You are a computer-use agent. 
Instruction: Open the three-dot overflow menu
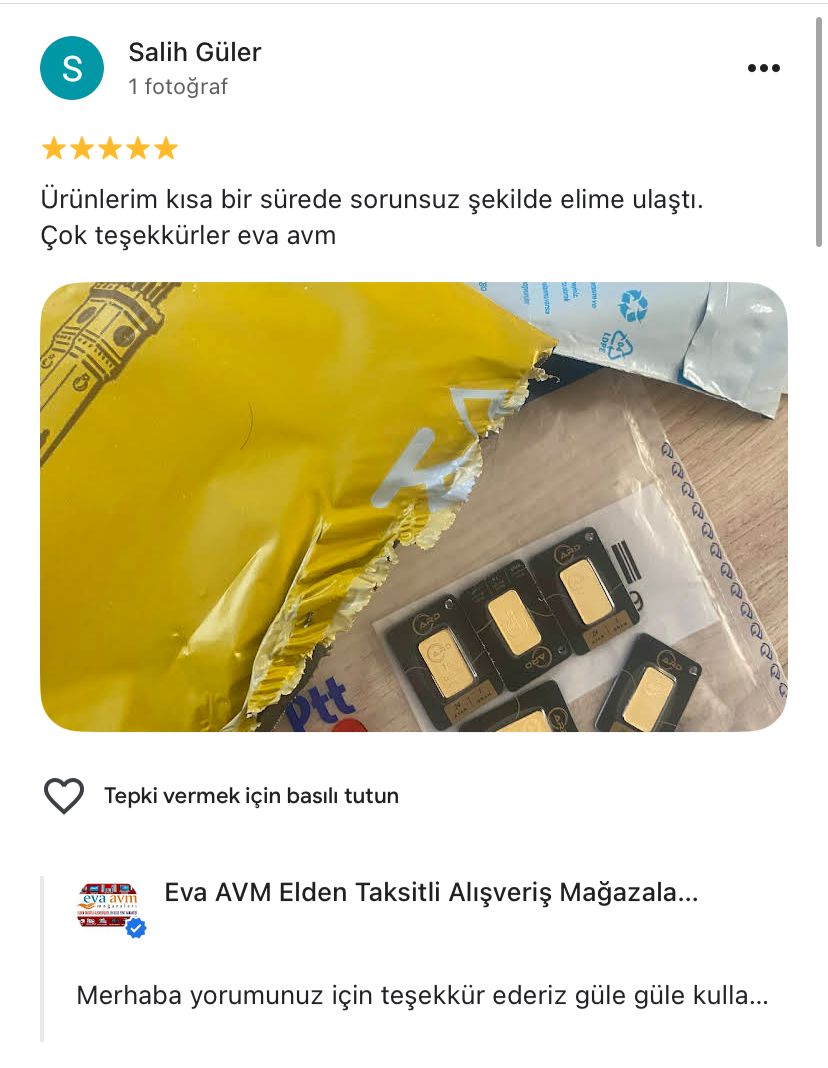(x=765, y=67)
